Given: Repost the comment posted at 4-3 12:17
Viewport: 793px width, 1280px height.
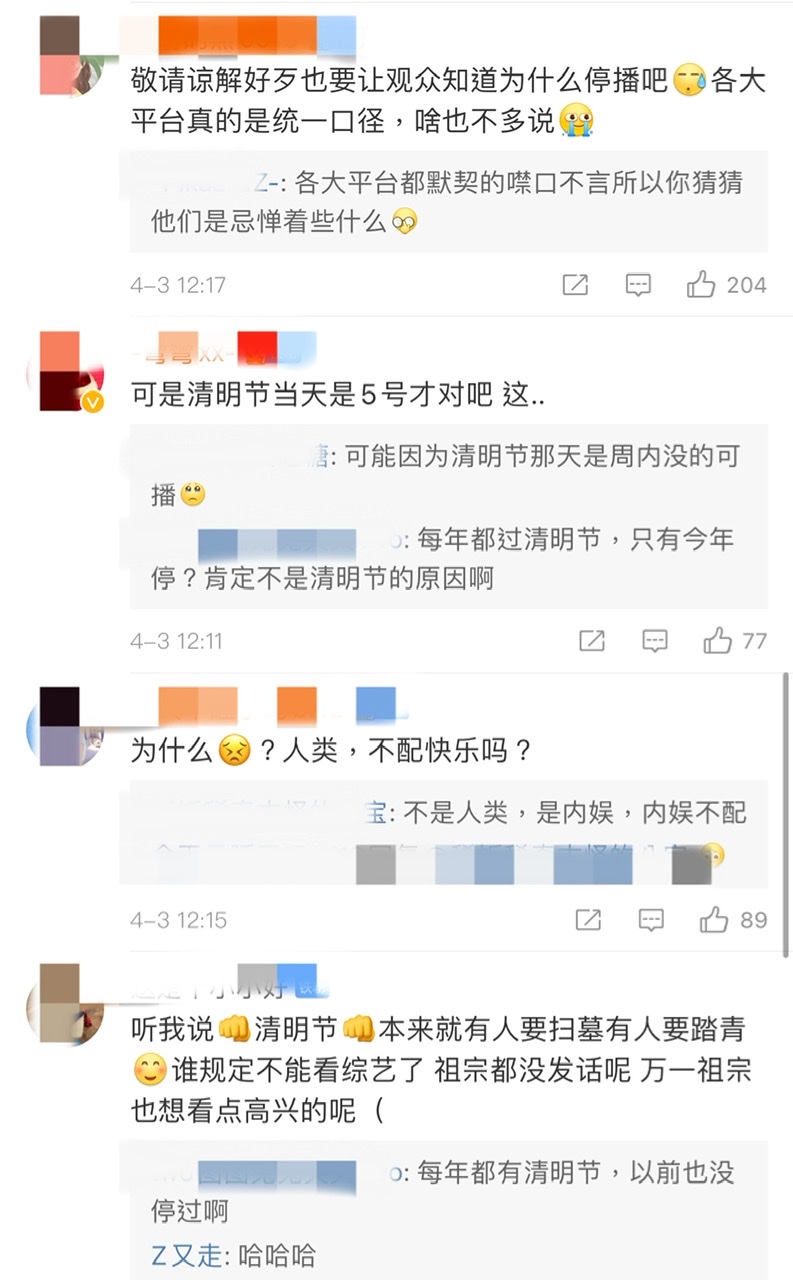Looking at the screenshot, I should pyautogui.click(x=575, y=285).
